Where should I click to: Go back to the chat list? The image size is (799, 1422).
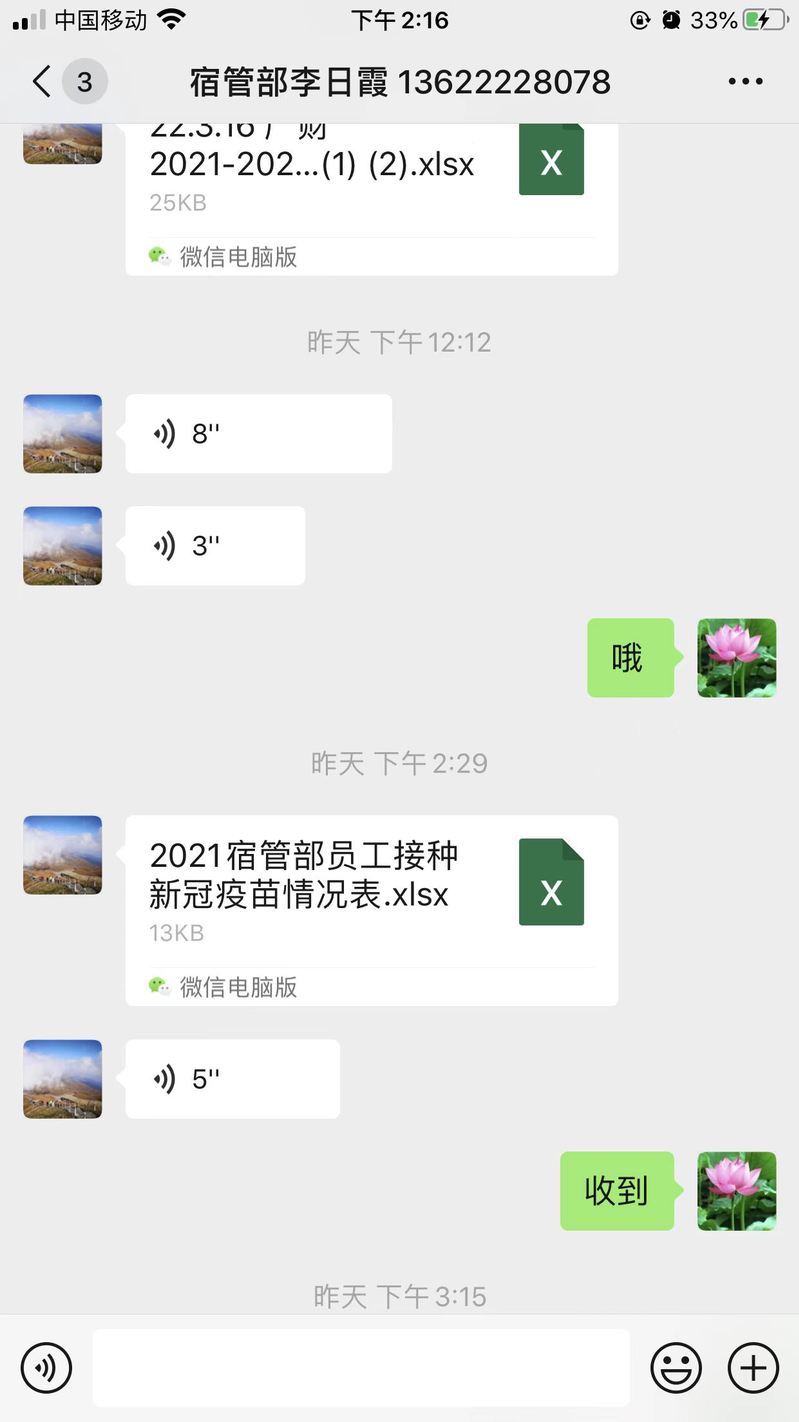[x=42, y=82]
